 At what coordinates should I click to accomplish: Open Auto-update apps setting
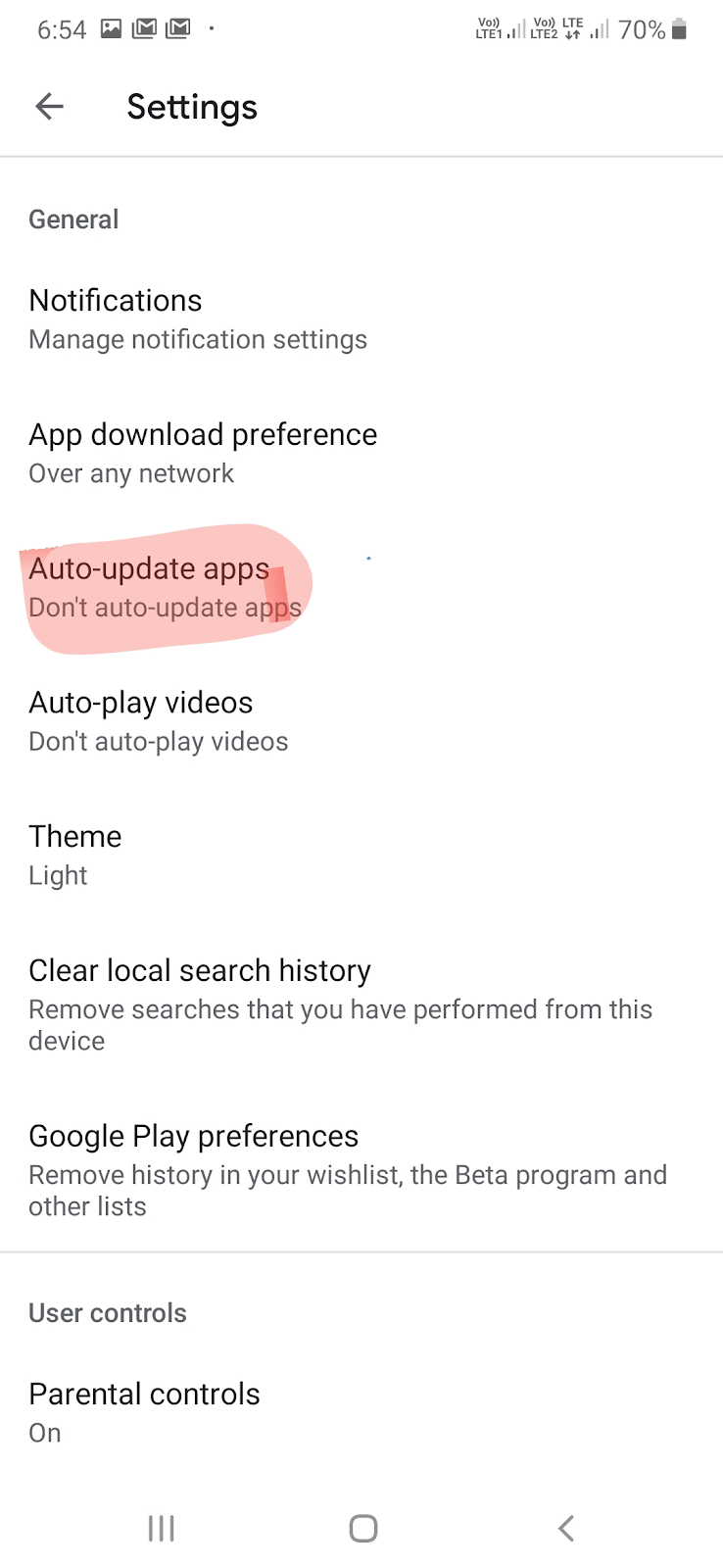coord(149,584)
